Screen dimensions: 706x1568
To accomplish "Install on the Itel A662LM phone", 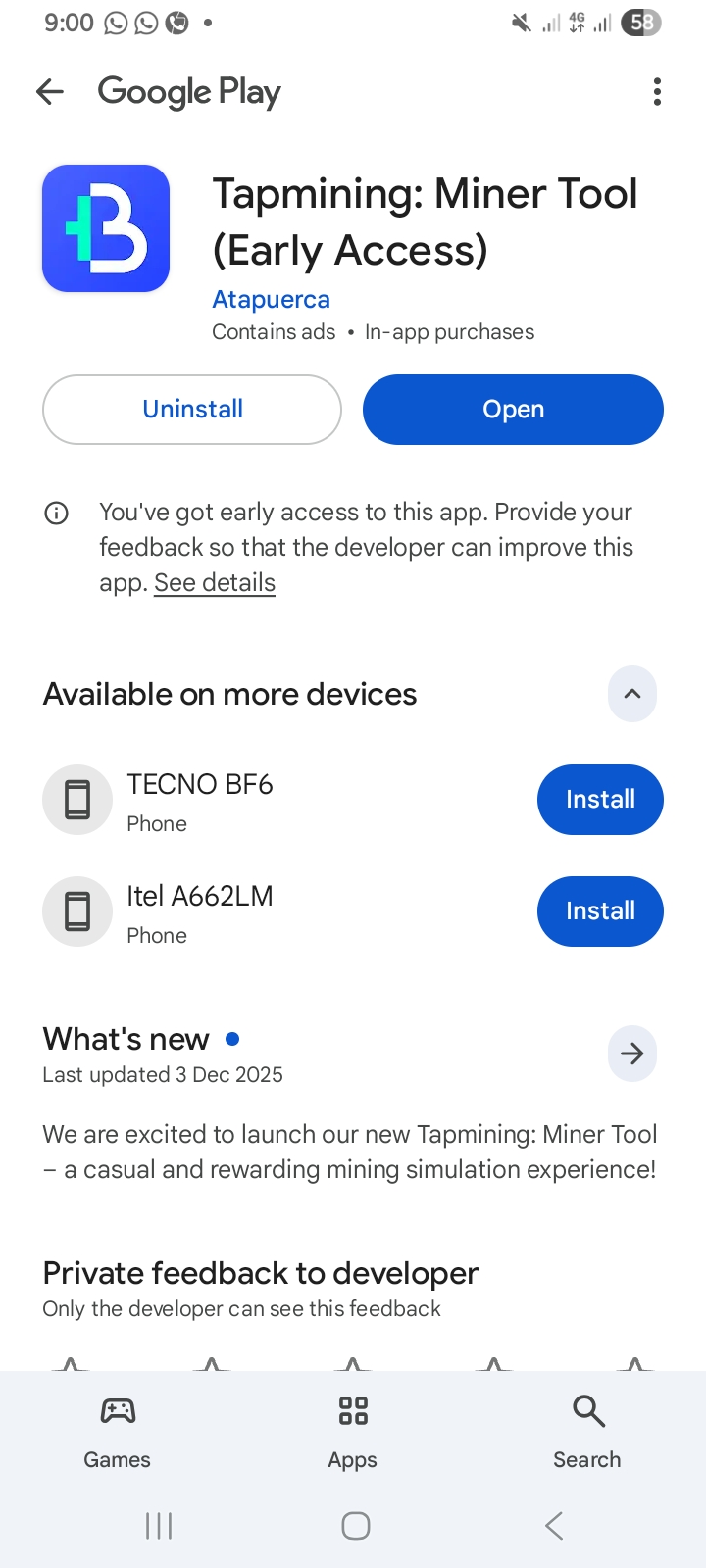I will coord(600,911).
